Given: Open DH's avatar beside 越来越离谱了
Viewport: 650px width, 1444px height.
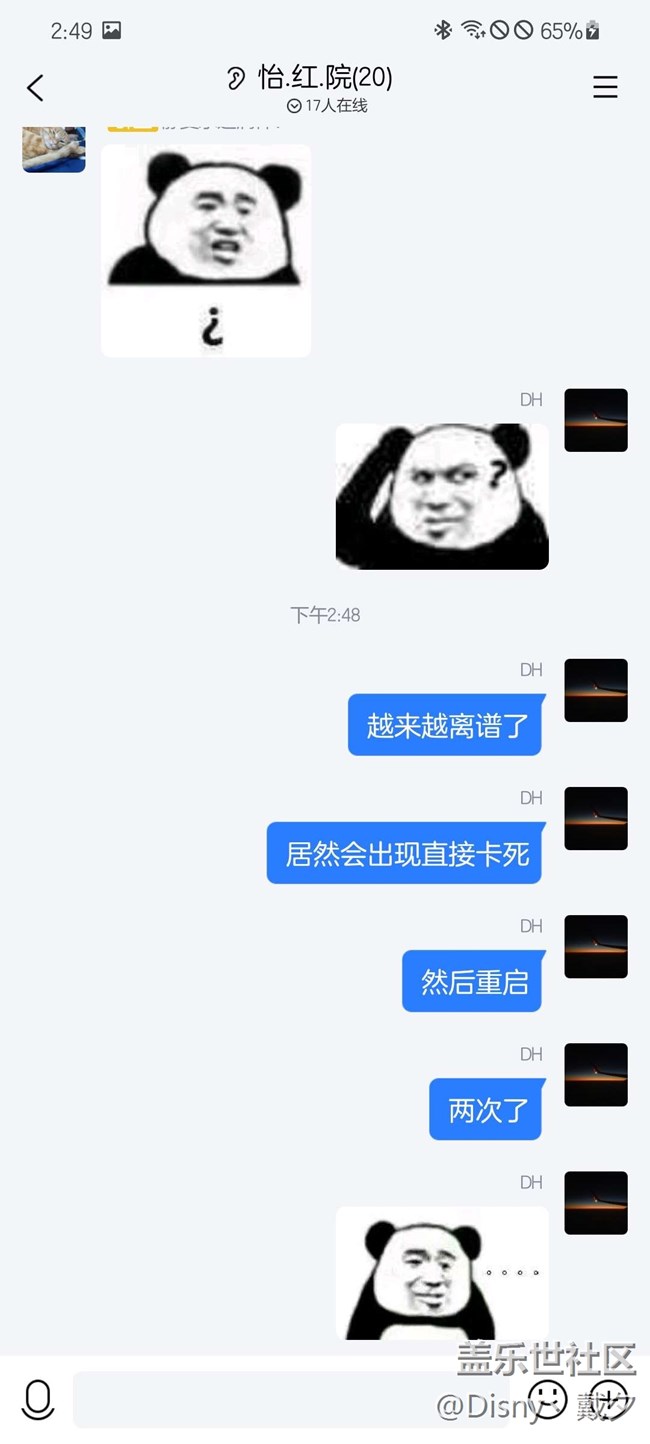Looking at the screenshot, I should pos(596,690).
